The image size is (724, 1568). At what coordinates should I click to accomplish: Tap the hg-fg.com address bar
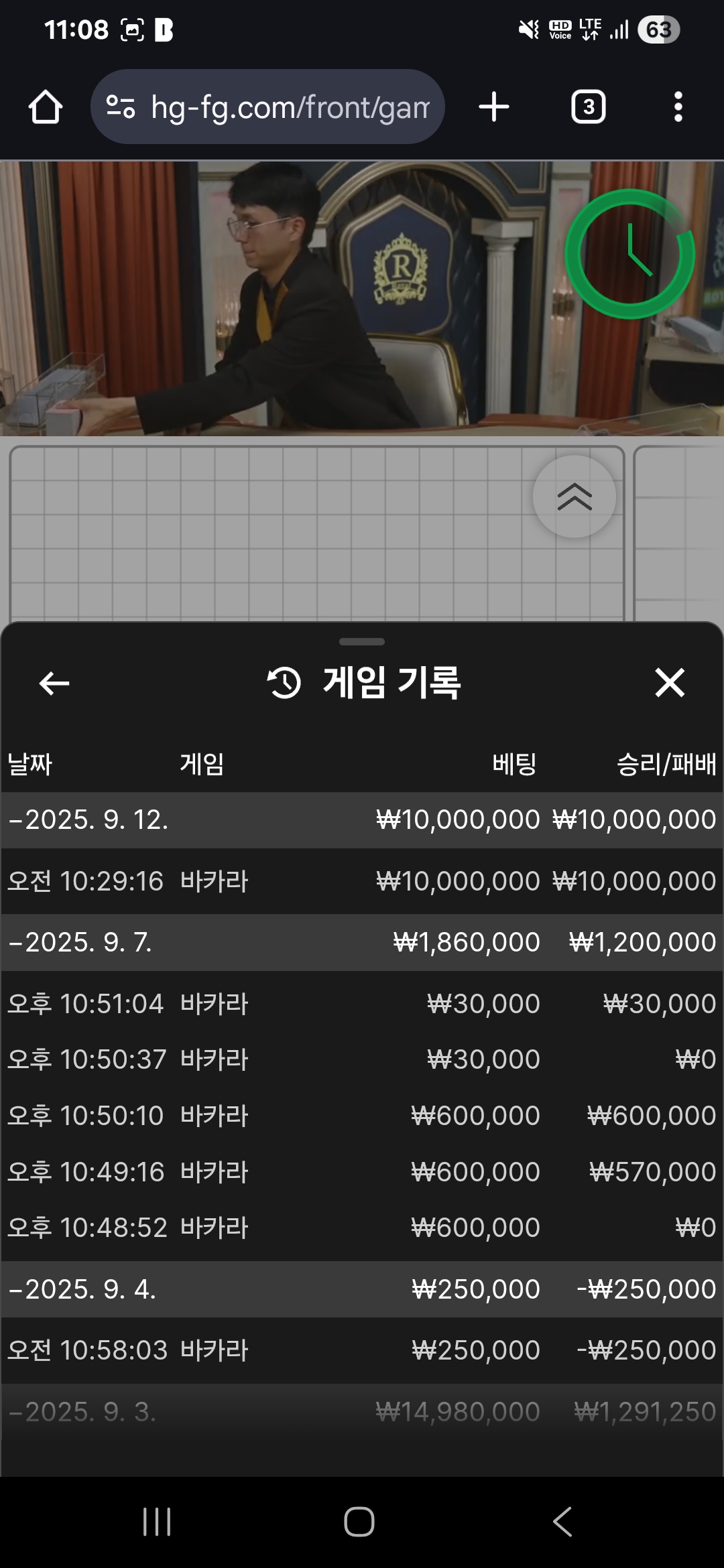[x=267, y=107]
